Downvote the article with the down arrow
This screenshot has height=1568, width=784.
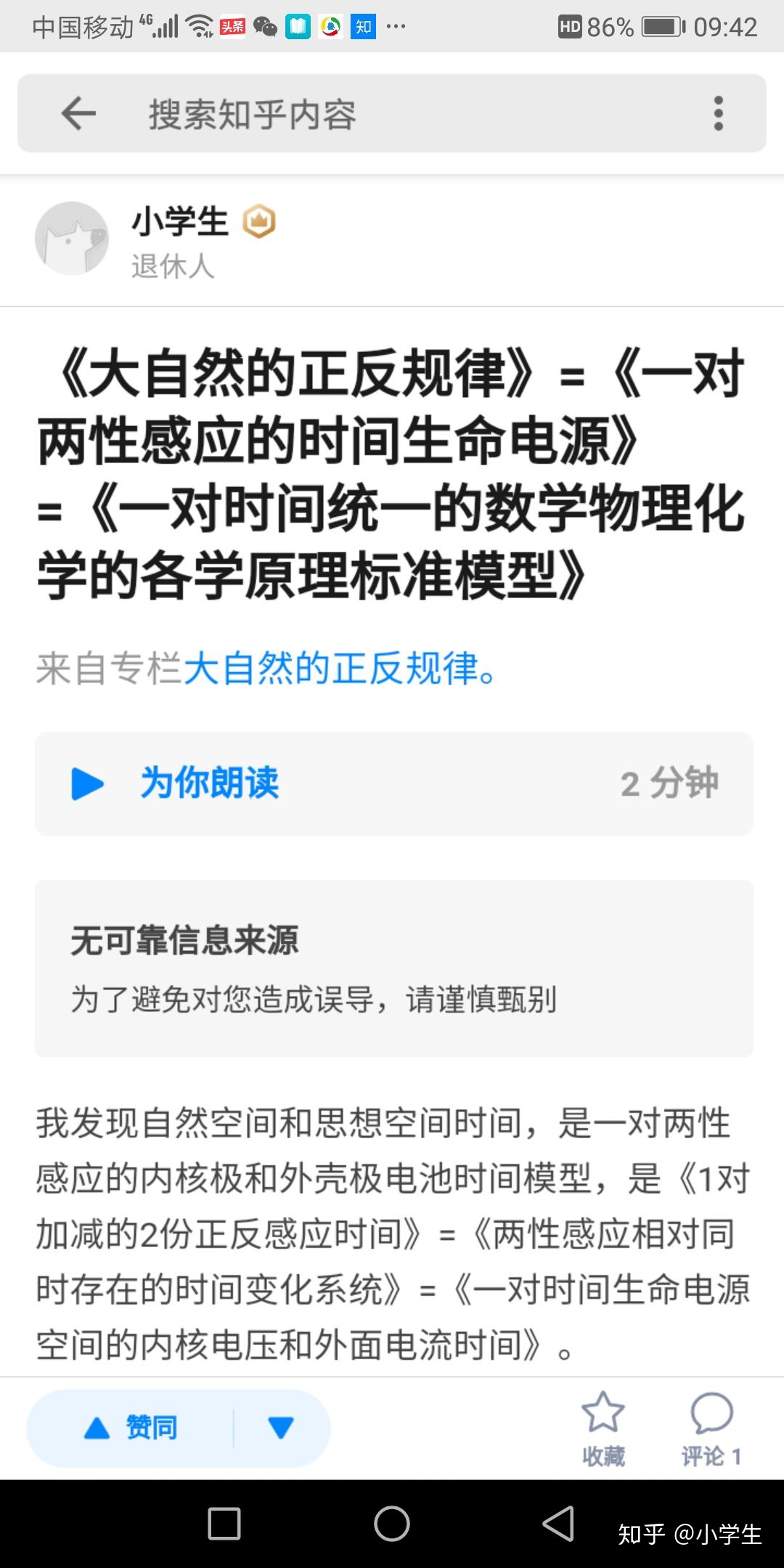[281, 1428]
